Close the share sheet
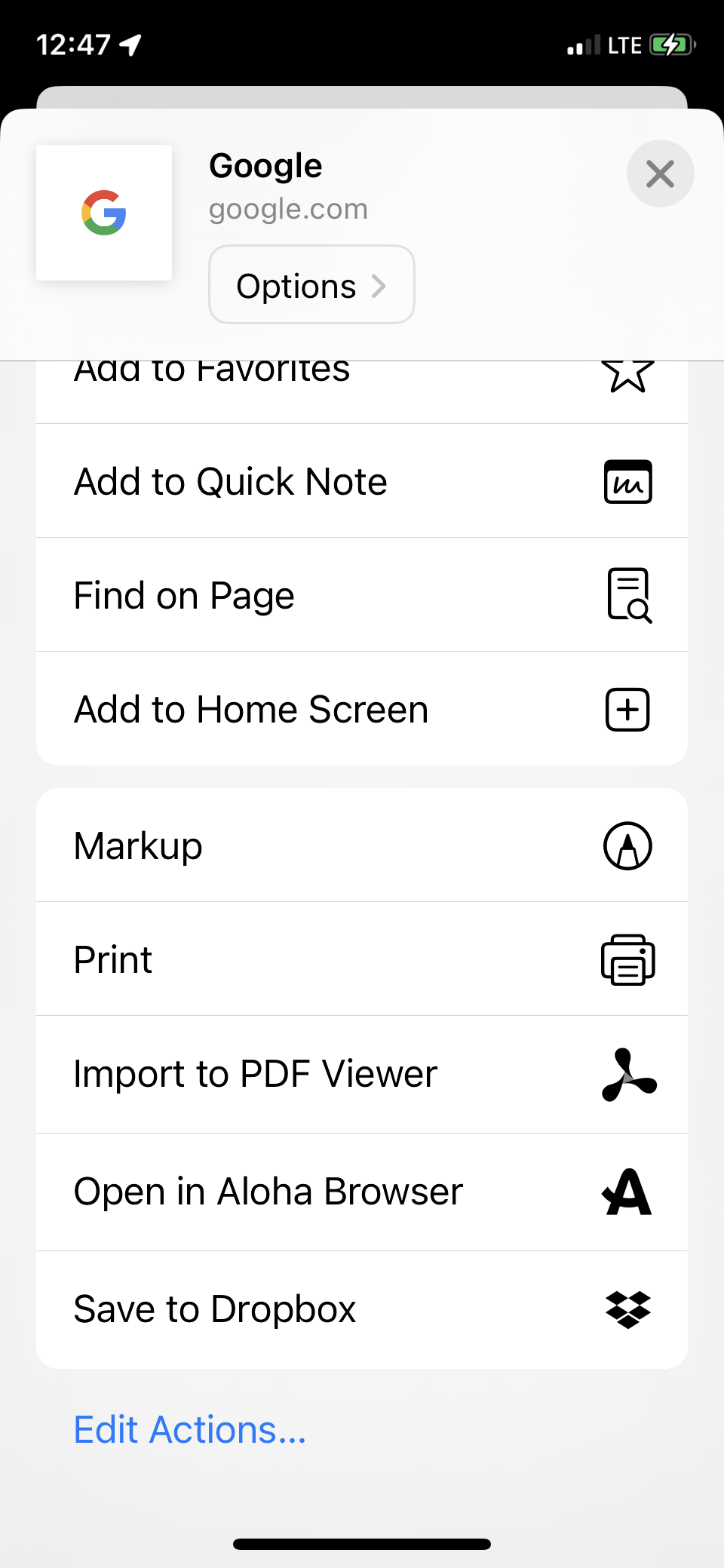Image resolution: width=724 pixels, height=1568 pixels. tap(660, 174)
